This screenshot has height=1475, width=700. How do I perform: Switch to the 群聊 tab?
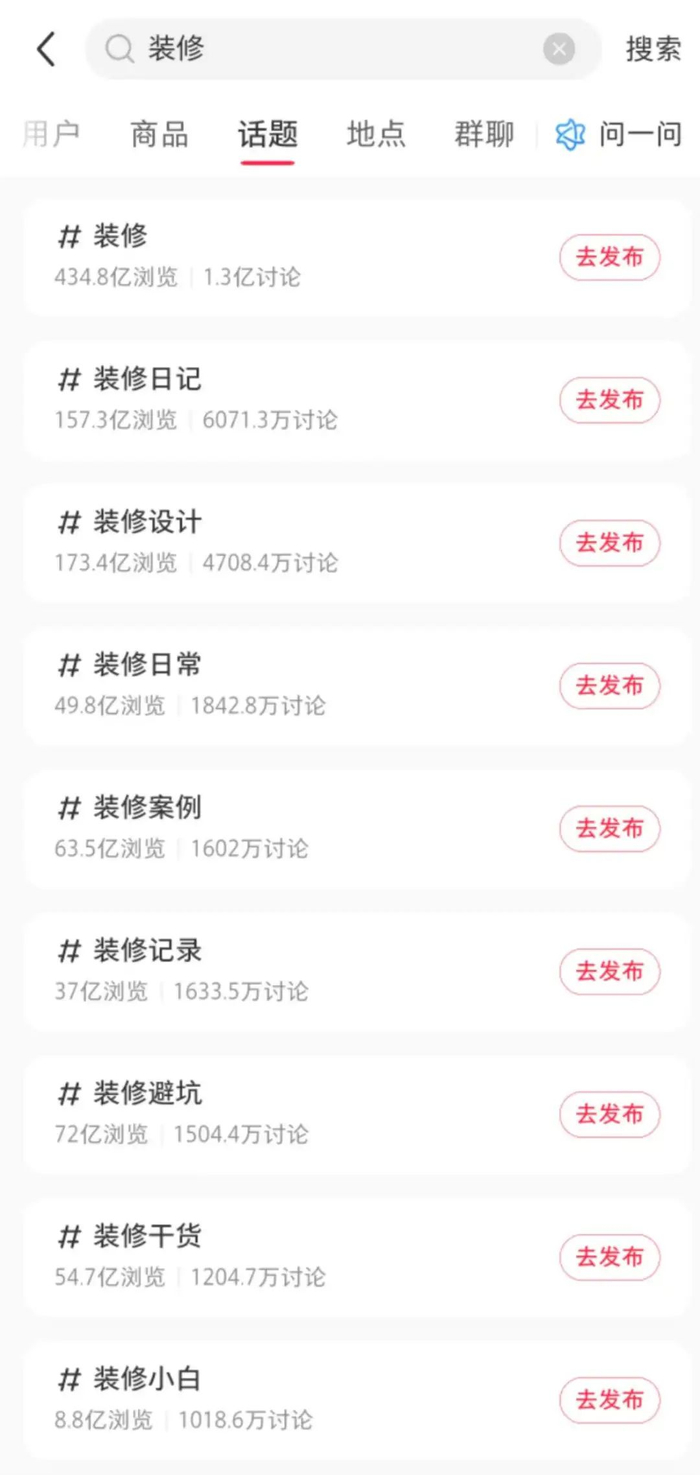coord(484,134)
